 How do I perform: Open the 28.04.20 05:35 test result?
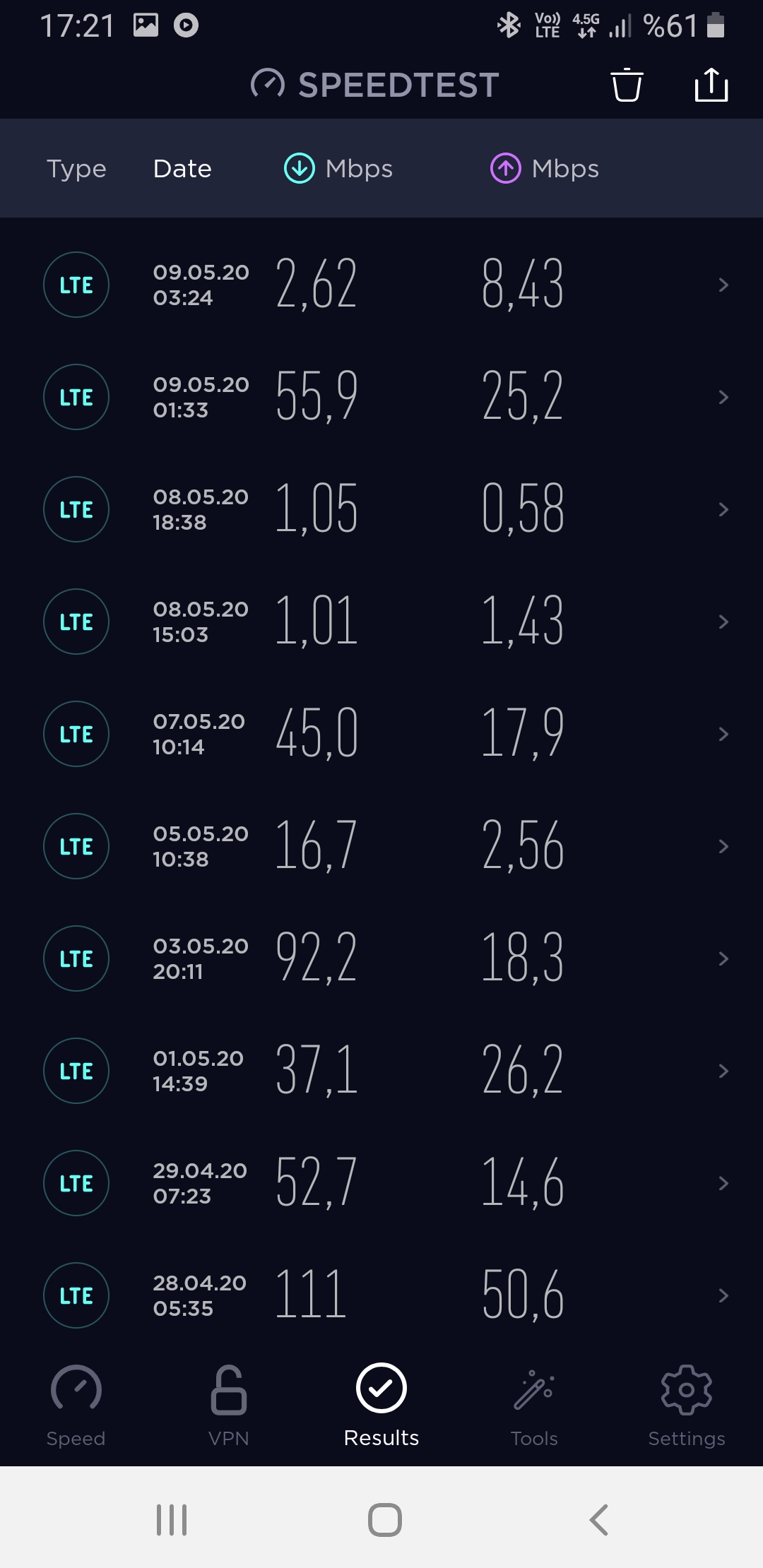point(381,1295)
